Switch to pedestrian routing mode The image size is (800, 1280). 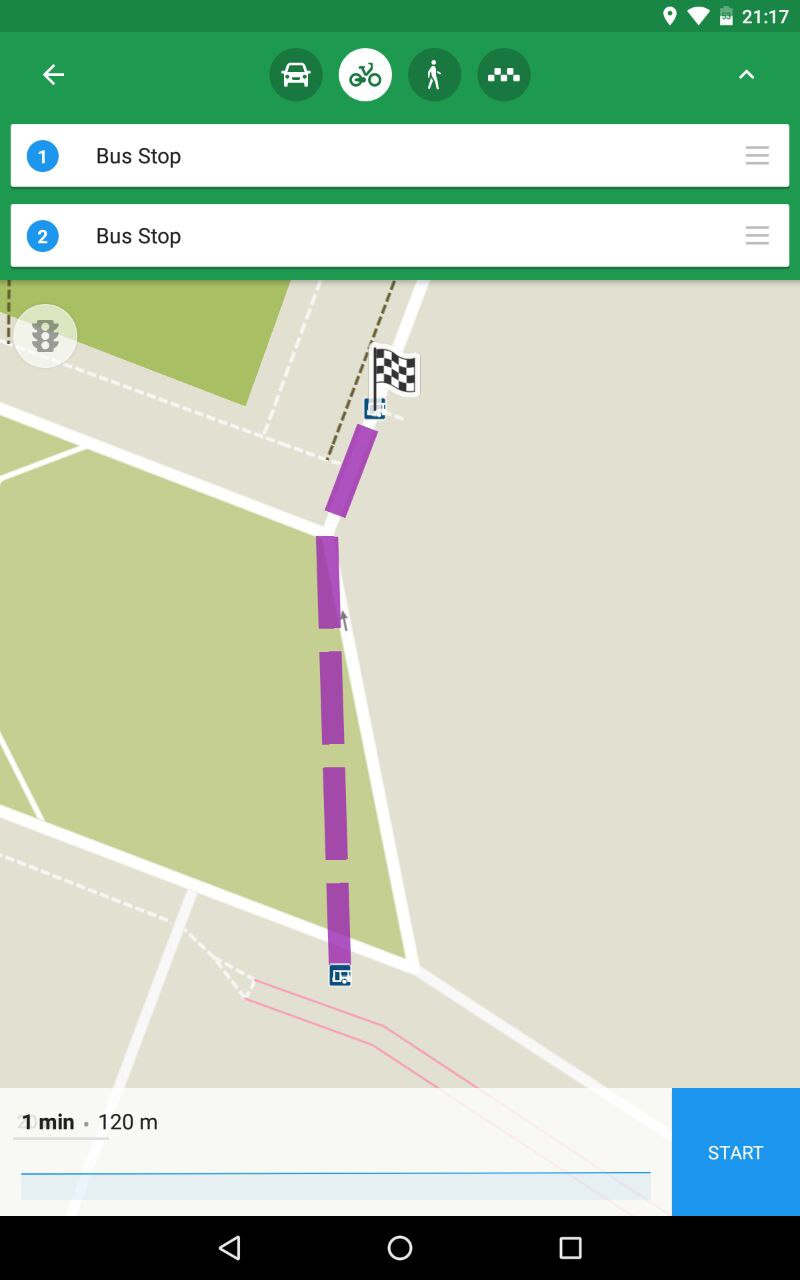tap(434, 75)
